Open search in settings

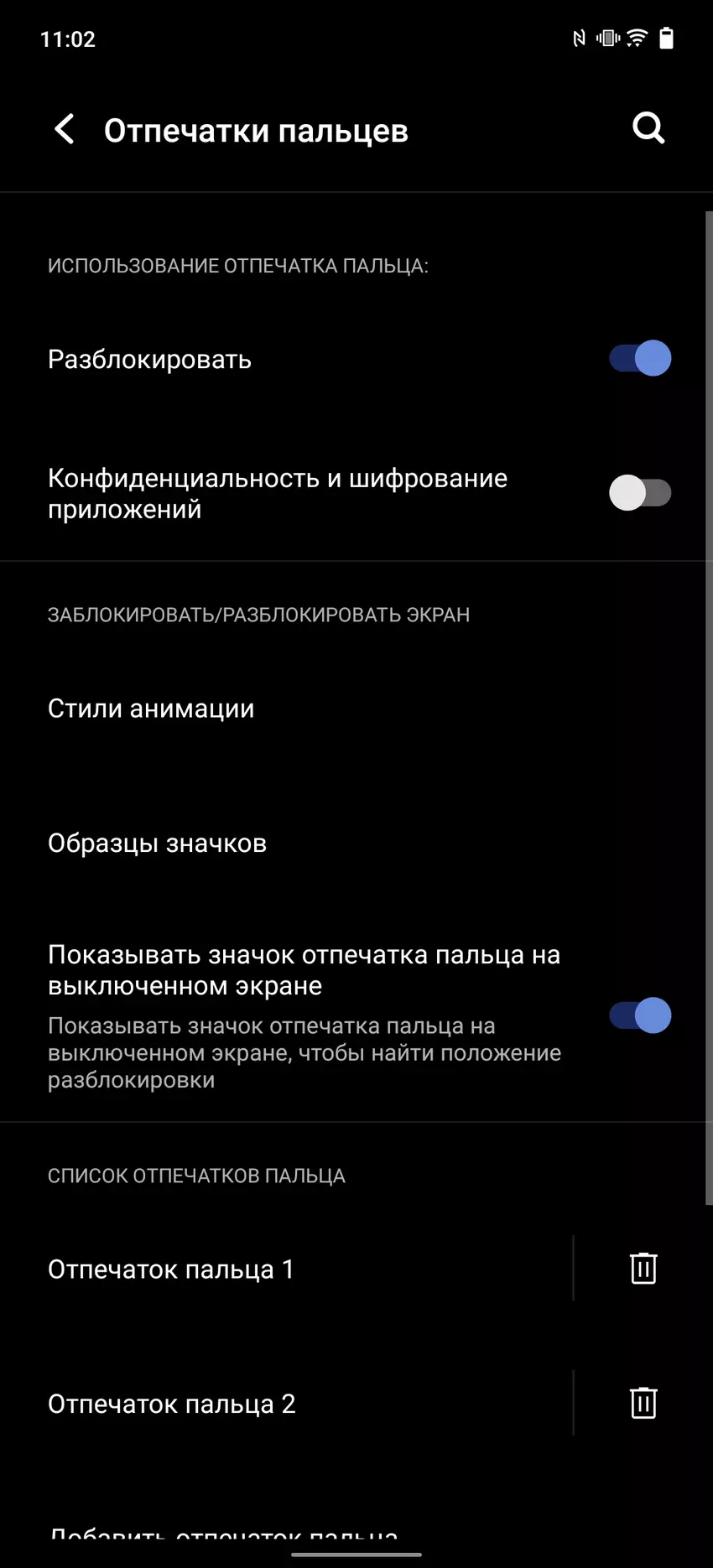pyautogui.click(x=648, y=128)
